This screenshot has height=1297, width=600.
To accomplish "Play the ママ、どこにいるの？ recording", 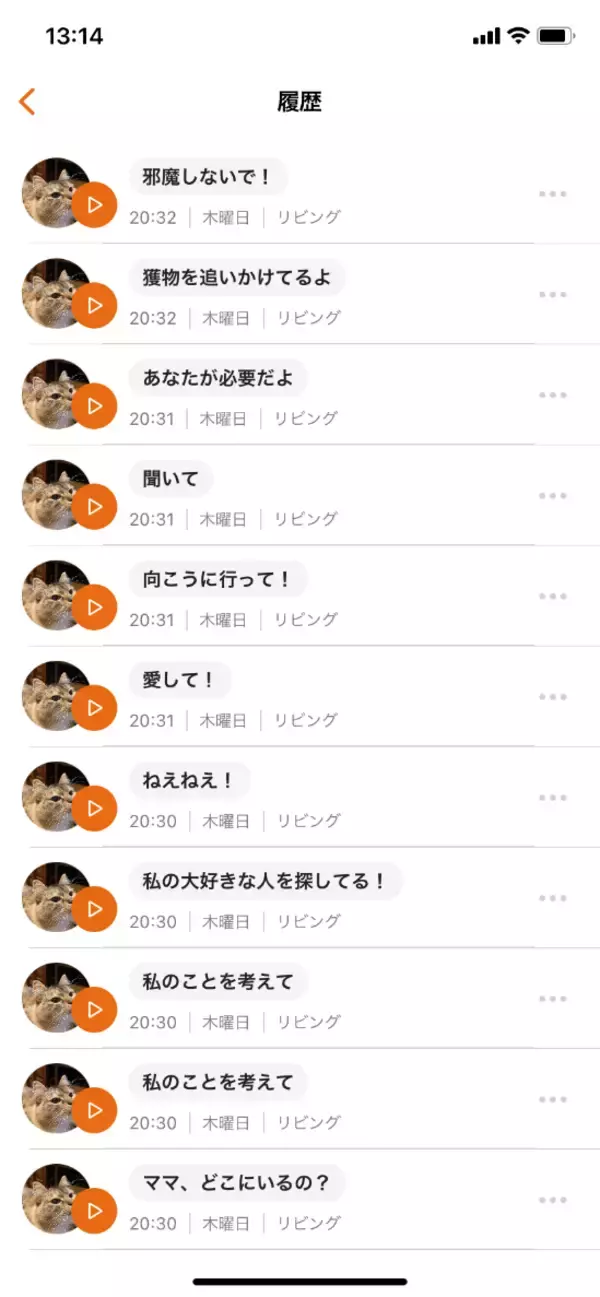I will pyautogui.click(x=95, y=1211).
